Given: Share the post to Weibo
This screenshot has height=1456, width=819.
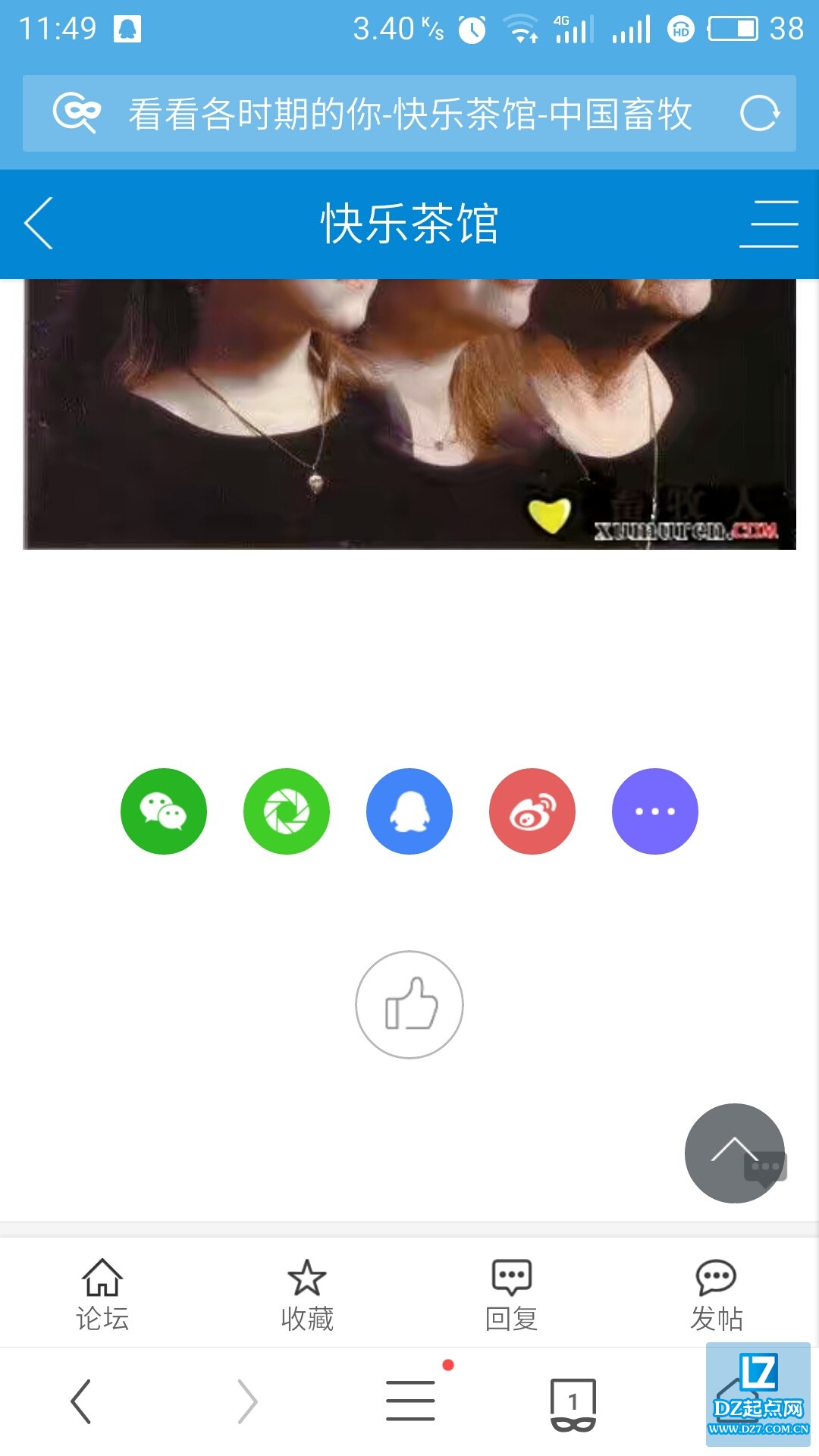Looking at the screenshot, I should click(532, 811).
